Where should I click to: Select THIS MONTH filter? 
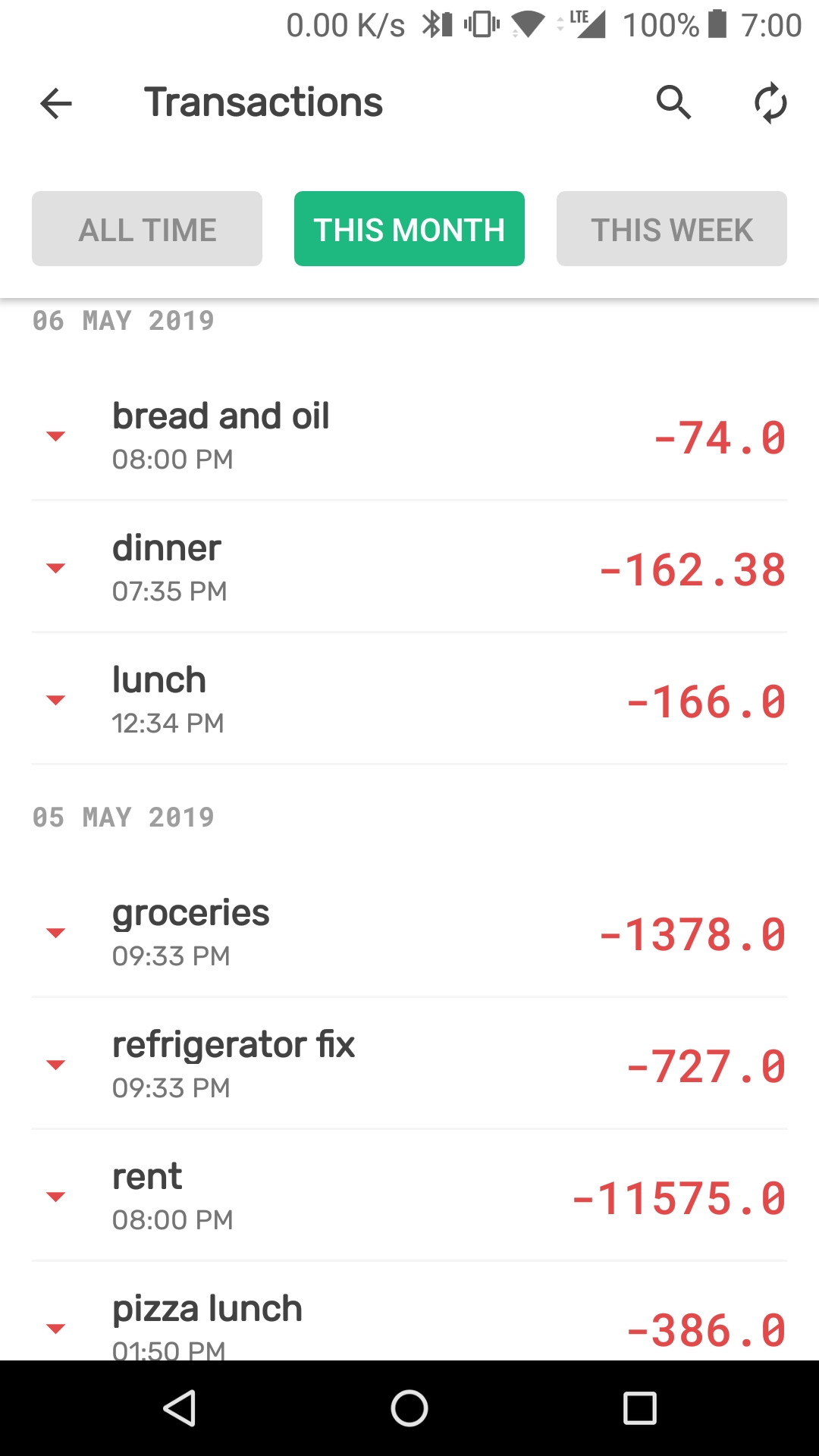(x=409, y=229)
